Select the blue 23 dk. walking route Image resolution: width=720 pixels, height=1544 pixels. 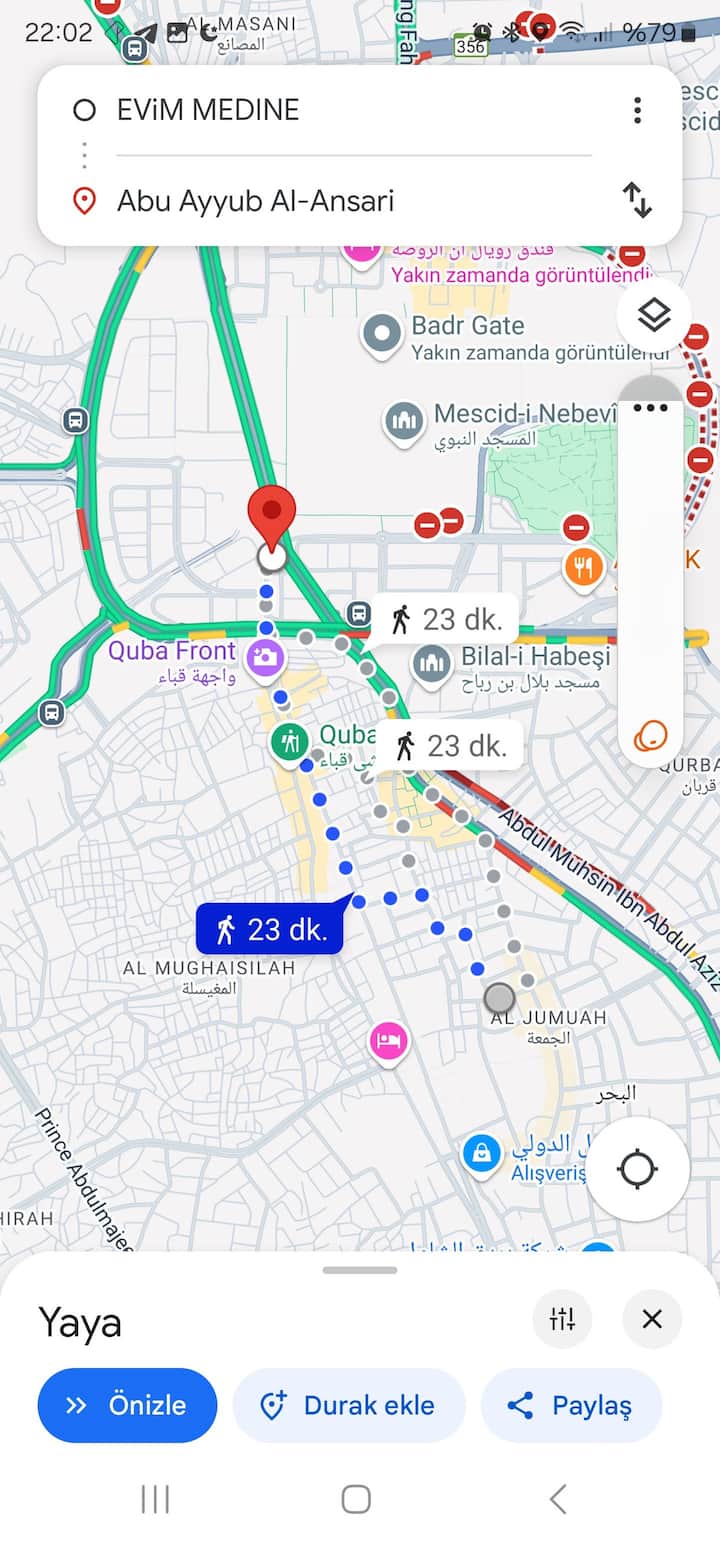click(x=270, y=930)
